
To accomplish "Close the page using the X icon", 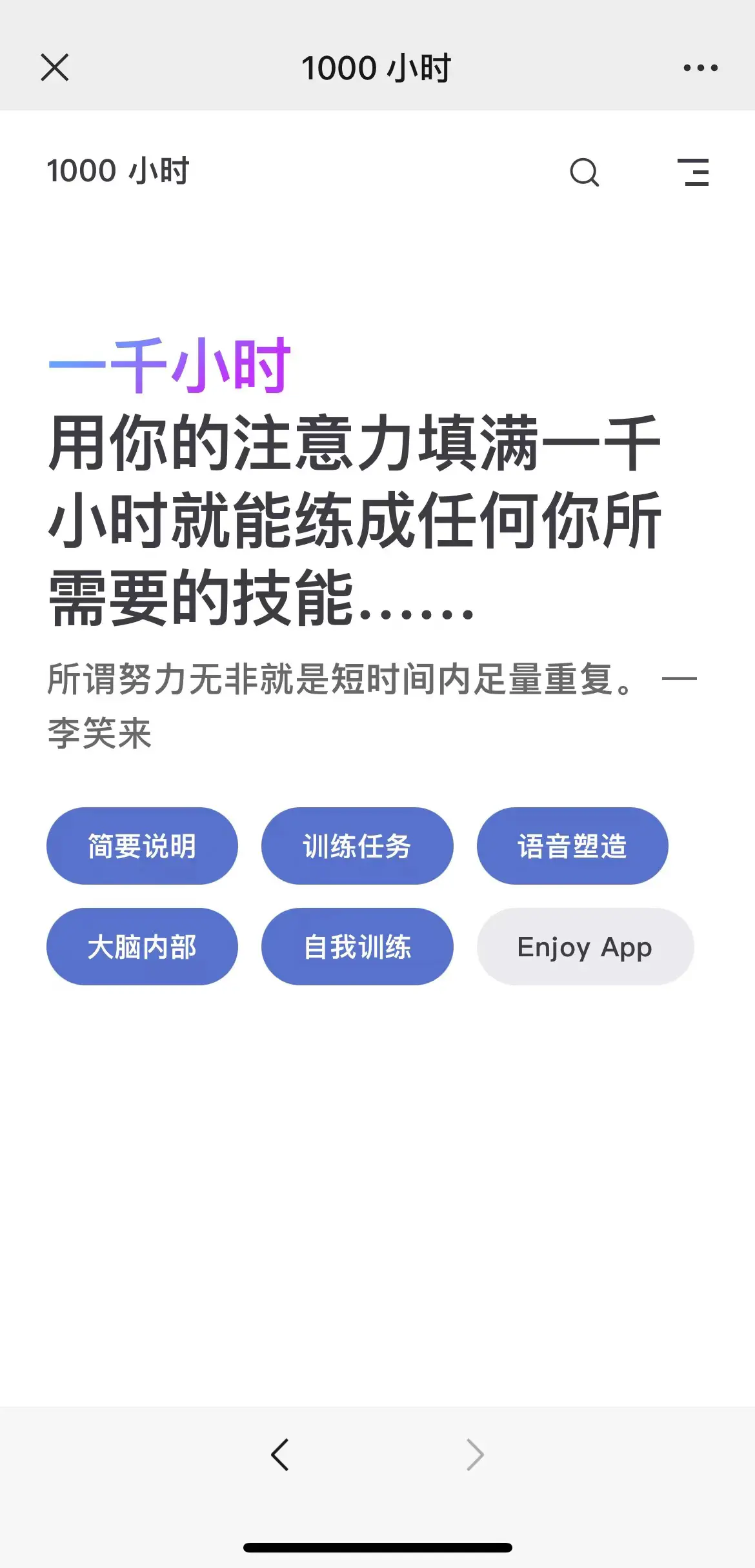I will point(54,66).
